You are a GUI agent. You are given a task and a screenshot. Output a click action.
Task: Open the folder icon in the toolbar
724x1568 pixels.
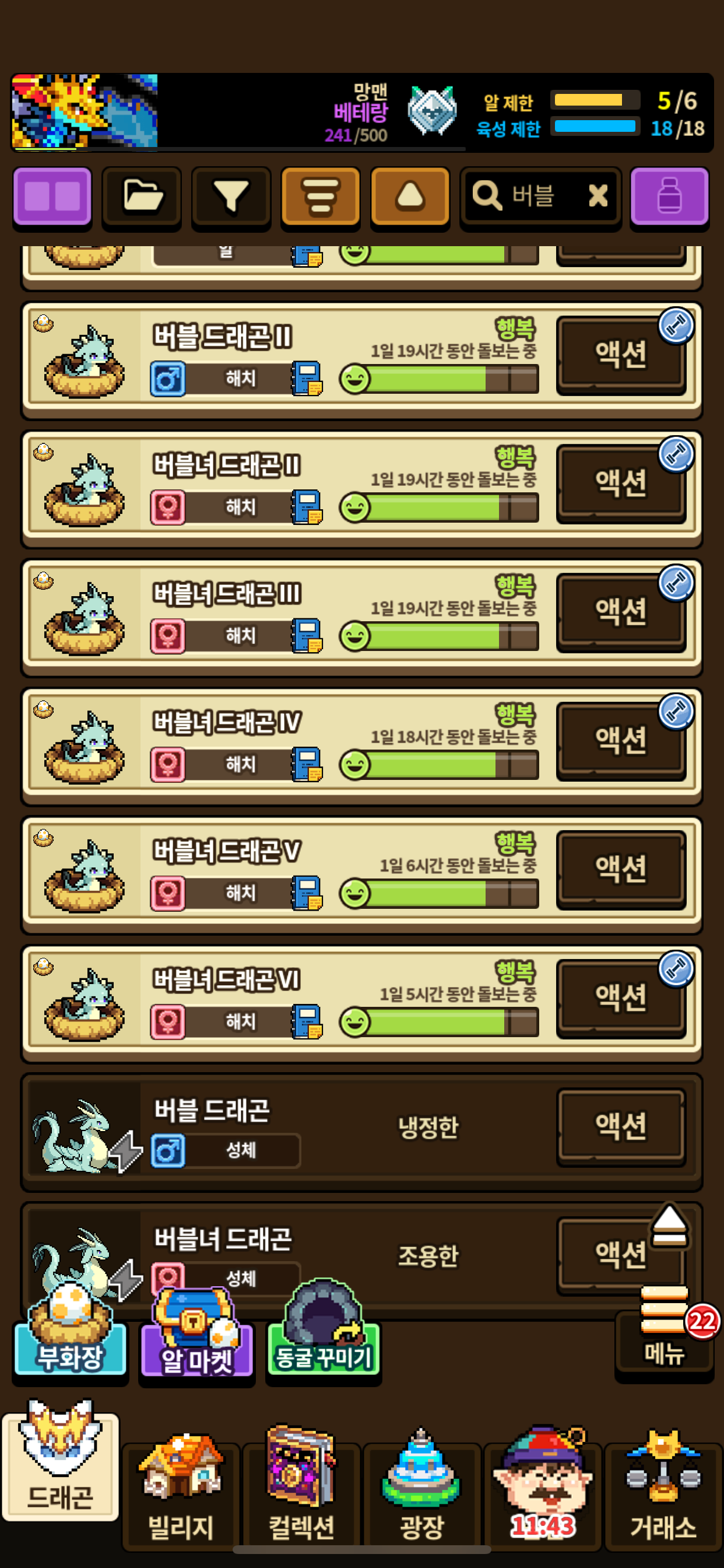(142, 197)
